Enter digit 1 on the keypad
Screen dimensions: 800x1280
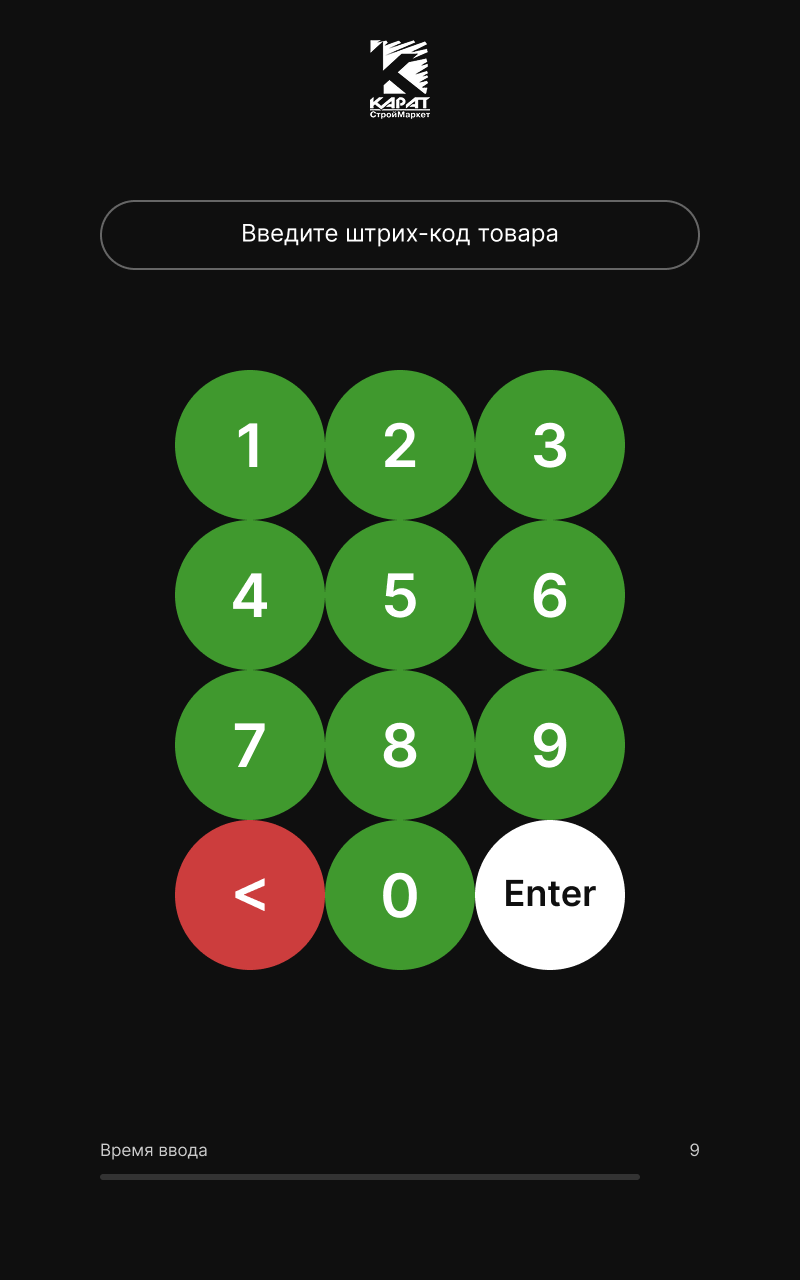point(250,445)
